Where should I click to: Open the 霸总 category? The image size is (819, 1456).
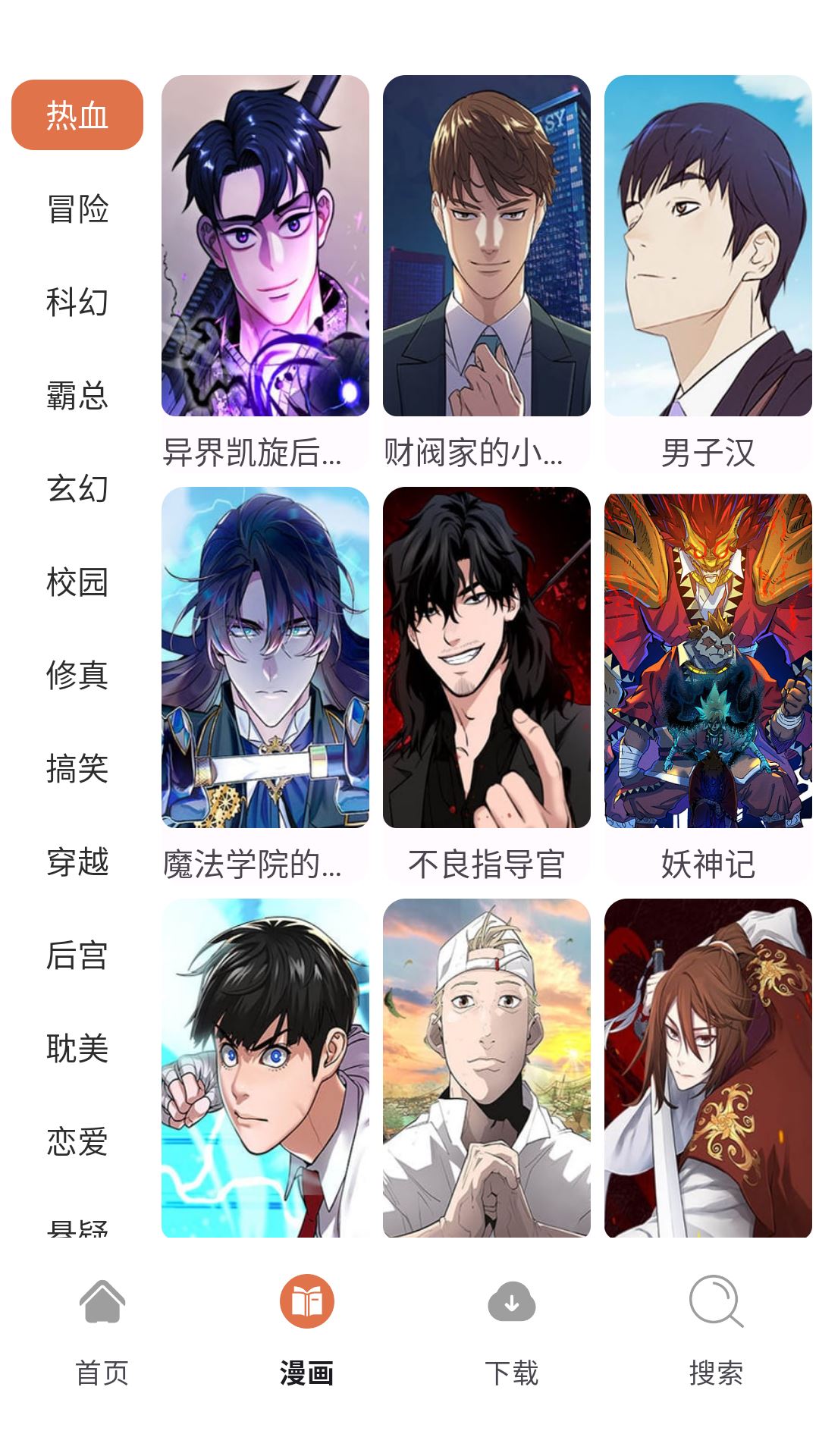pos(77,395)
